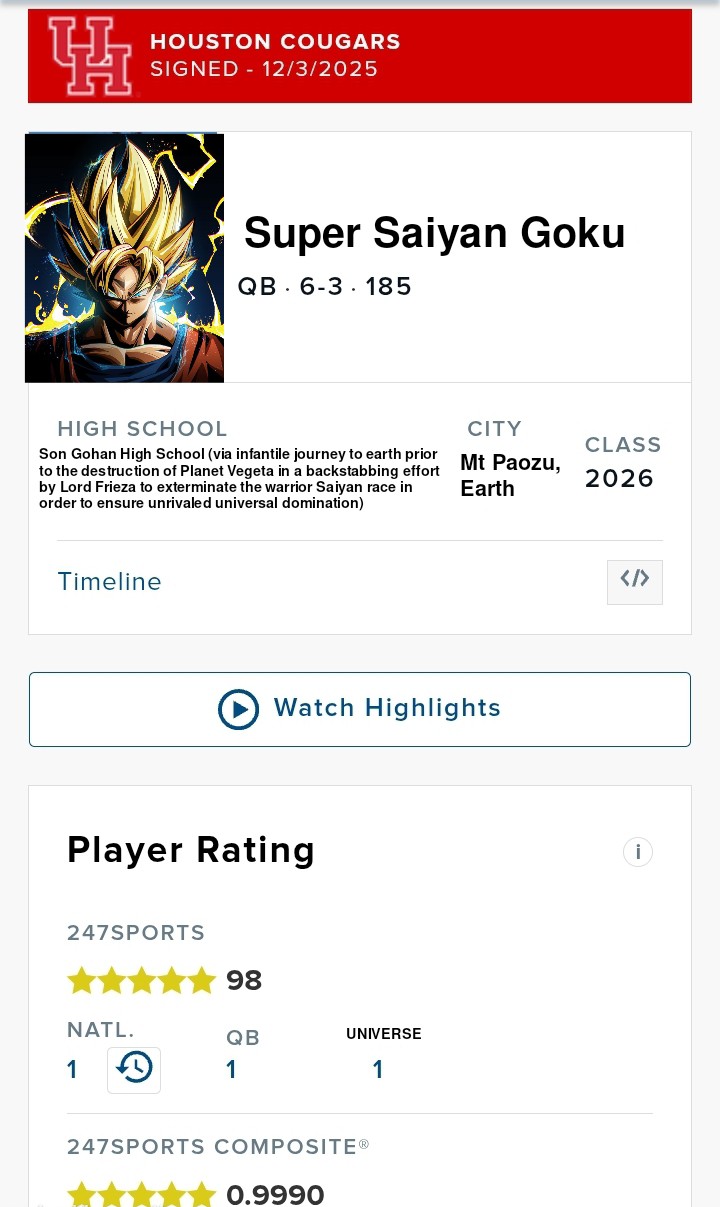View the national ranking history

click(x=134, y=1070)
